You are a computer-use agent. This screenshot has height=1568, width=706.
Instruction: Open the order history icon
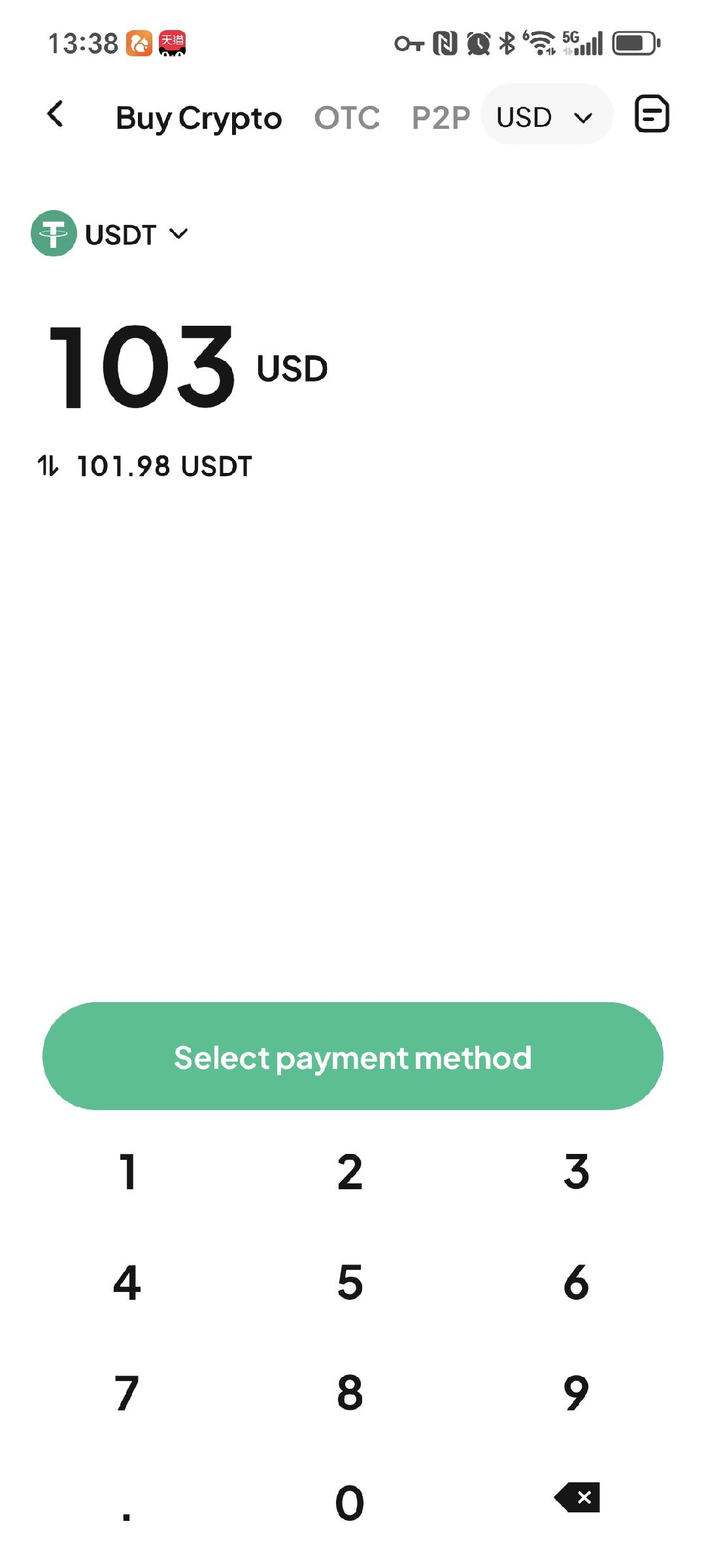[652, 114]
